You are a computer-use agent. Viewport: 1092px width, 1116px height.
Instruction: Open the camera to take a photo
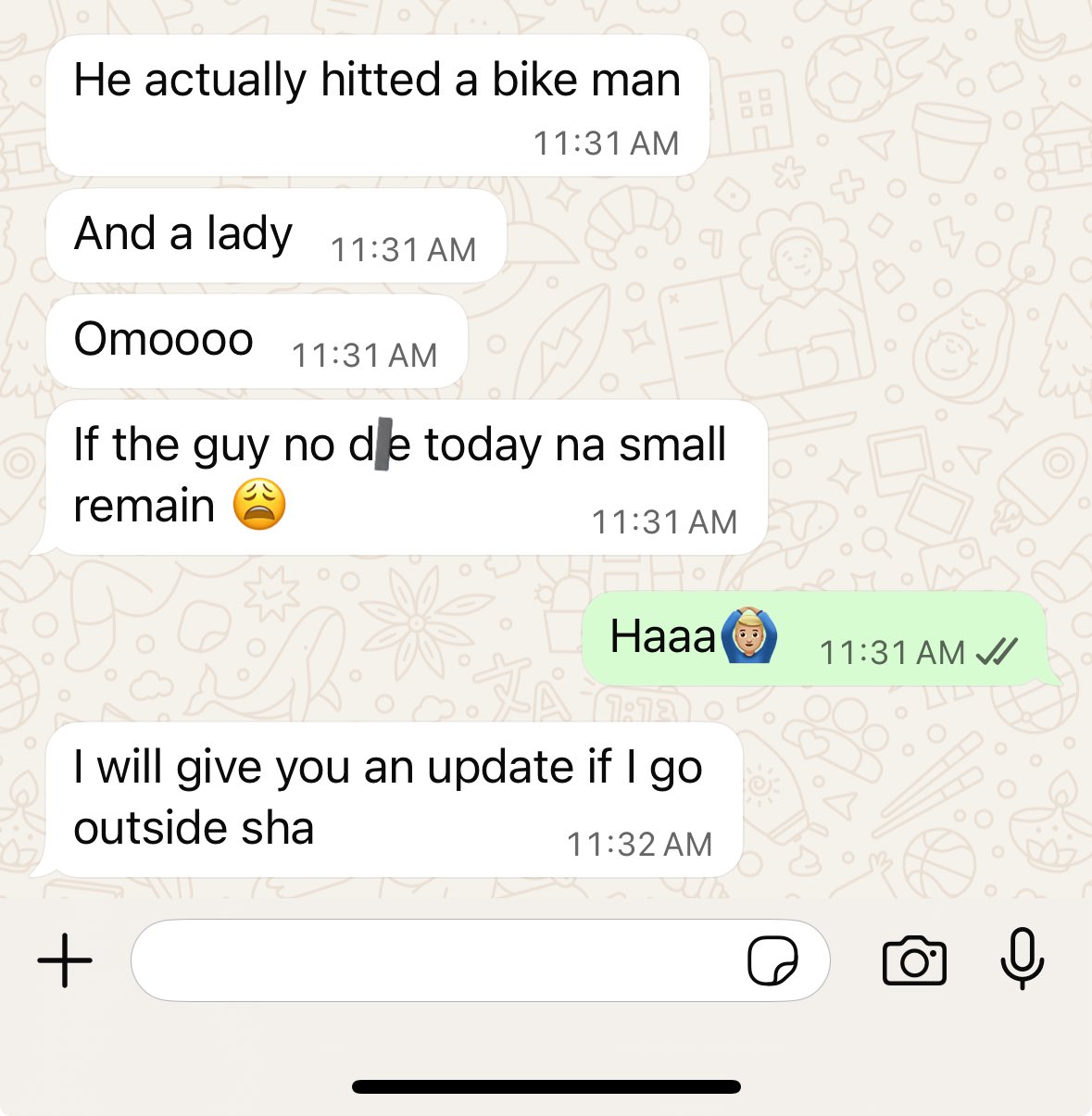coord(914,960)
